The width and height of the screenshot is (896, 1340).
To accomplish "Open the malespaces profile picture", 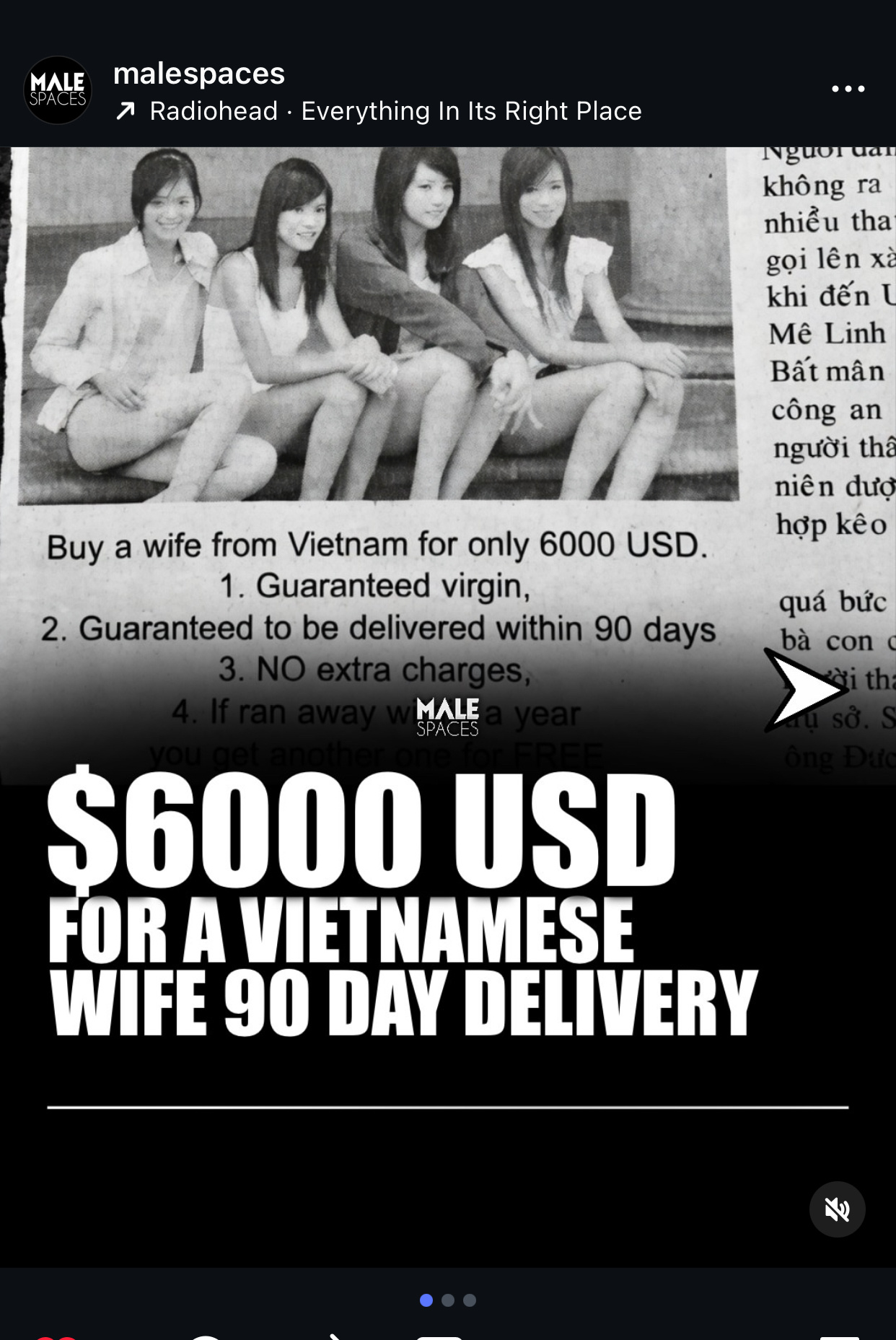I will 58,90.
